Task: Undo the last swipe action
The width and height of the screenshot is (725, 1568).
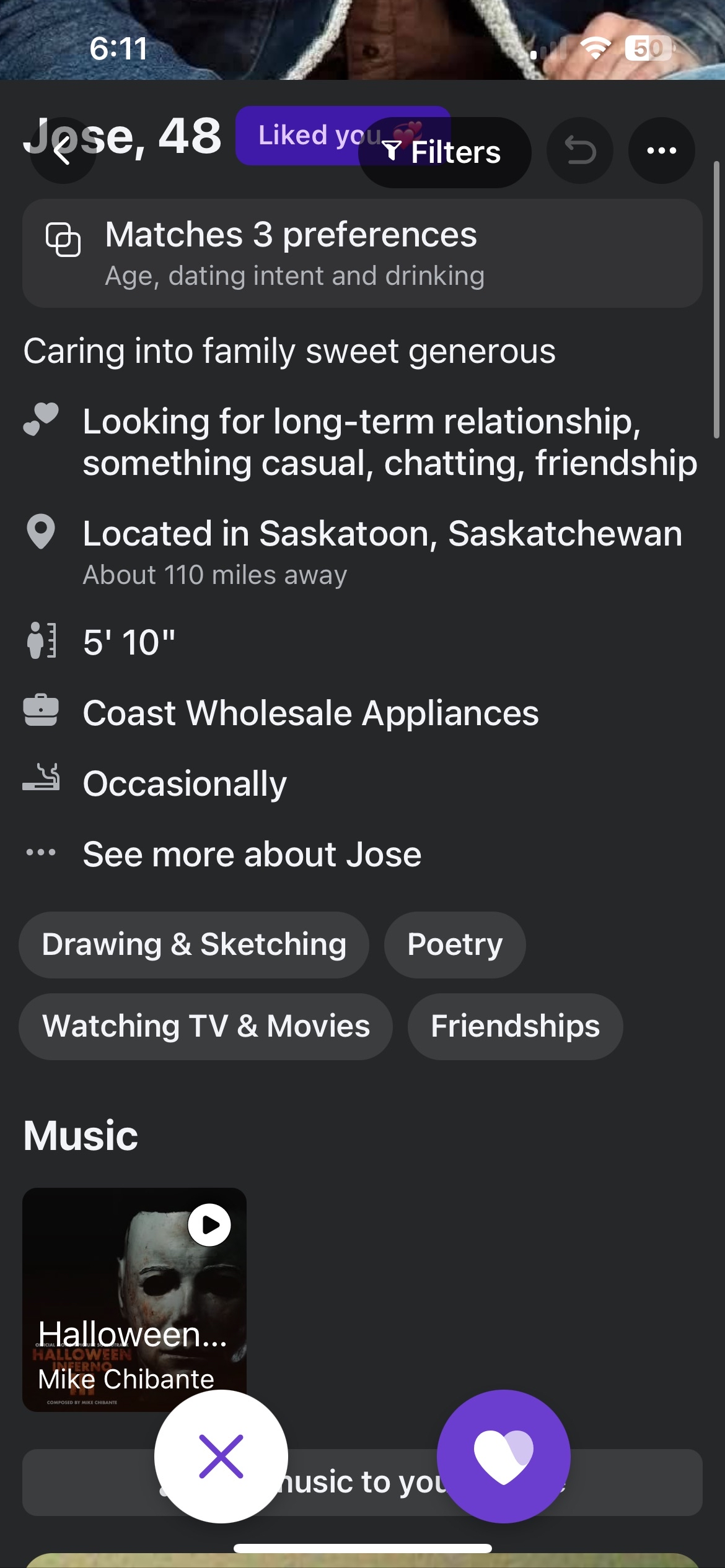Action: (x=580, y=150)
